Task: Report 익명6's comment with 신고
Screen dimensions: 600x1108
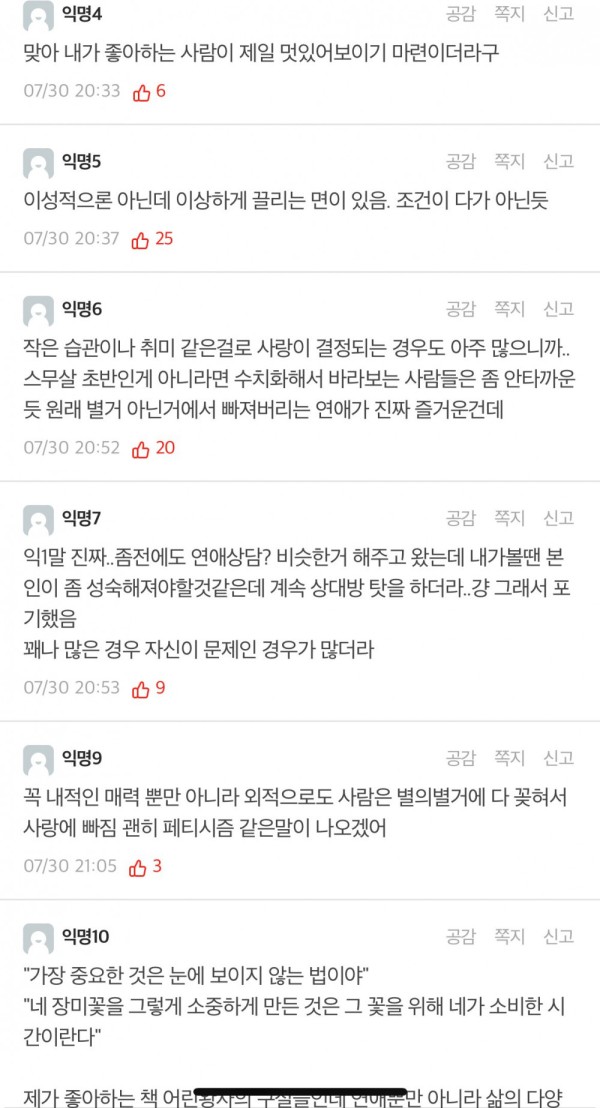Action: [558, 309]
